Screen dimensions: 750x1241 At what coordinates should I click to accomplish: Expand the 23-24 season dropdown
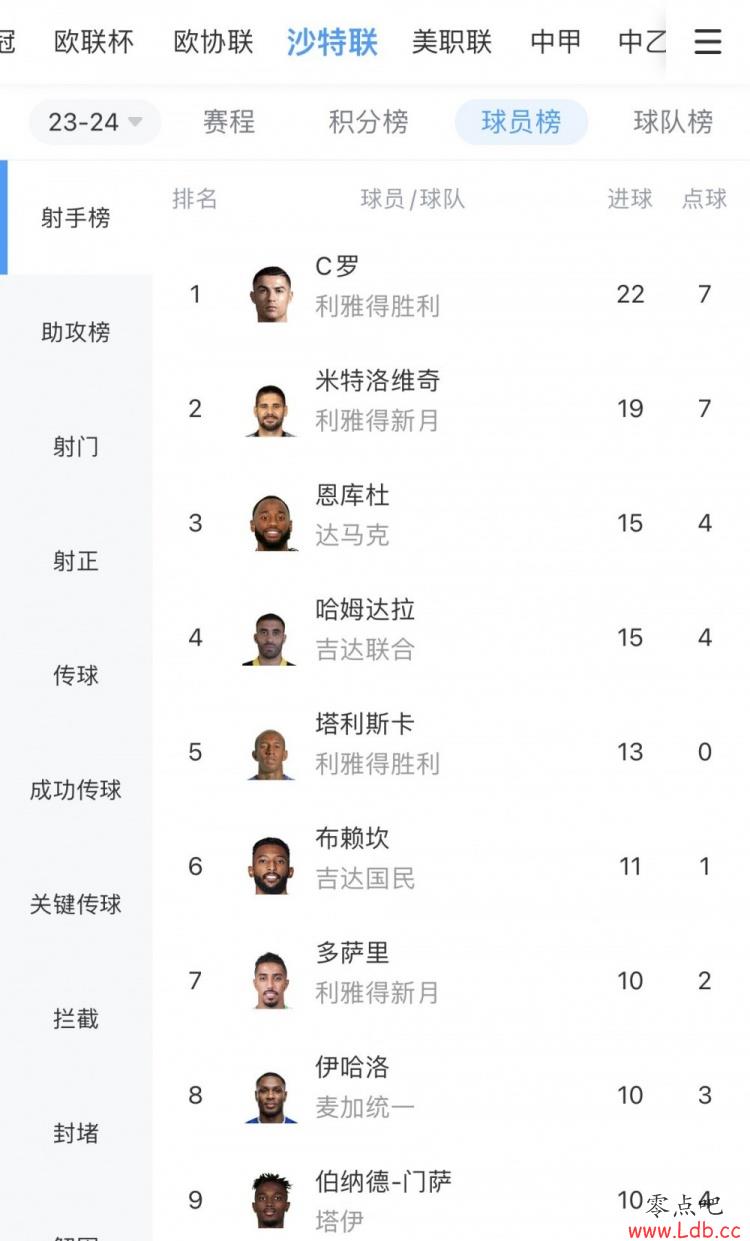click(95, 122)
